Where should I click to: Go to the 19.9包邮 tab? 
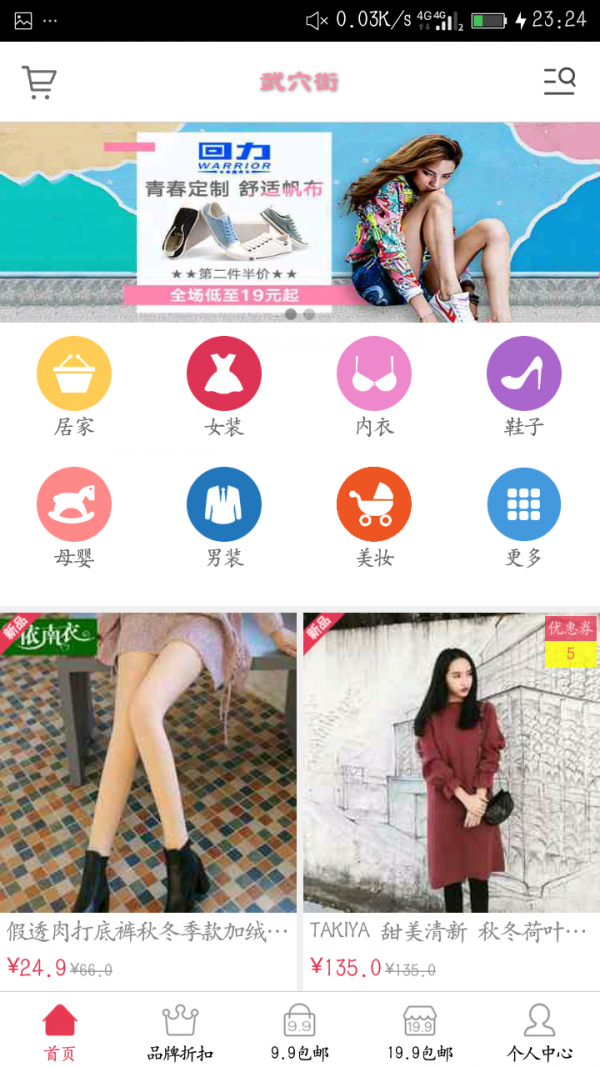[419, 1032]
